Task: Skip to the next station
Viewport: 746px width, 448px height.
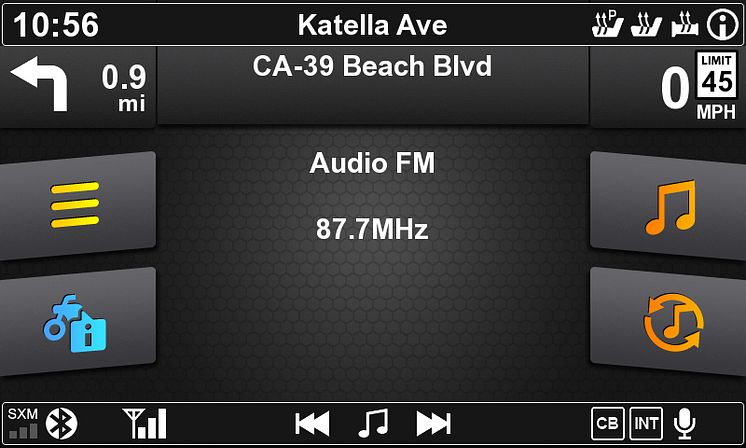Action: click(433, 423)
